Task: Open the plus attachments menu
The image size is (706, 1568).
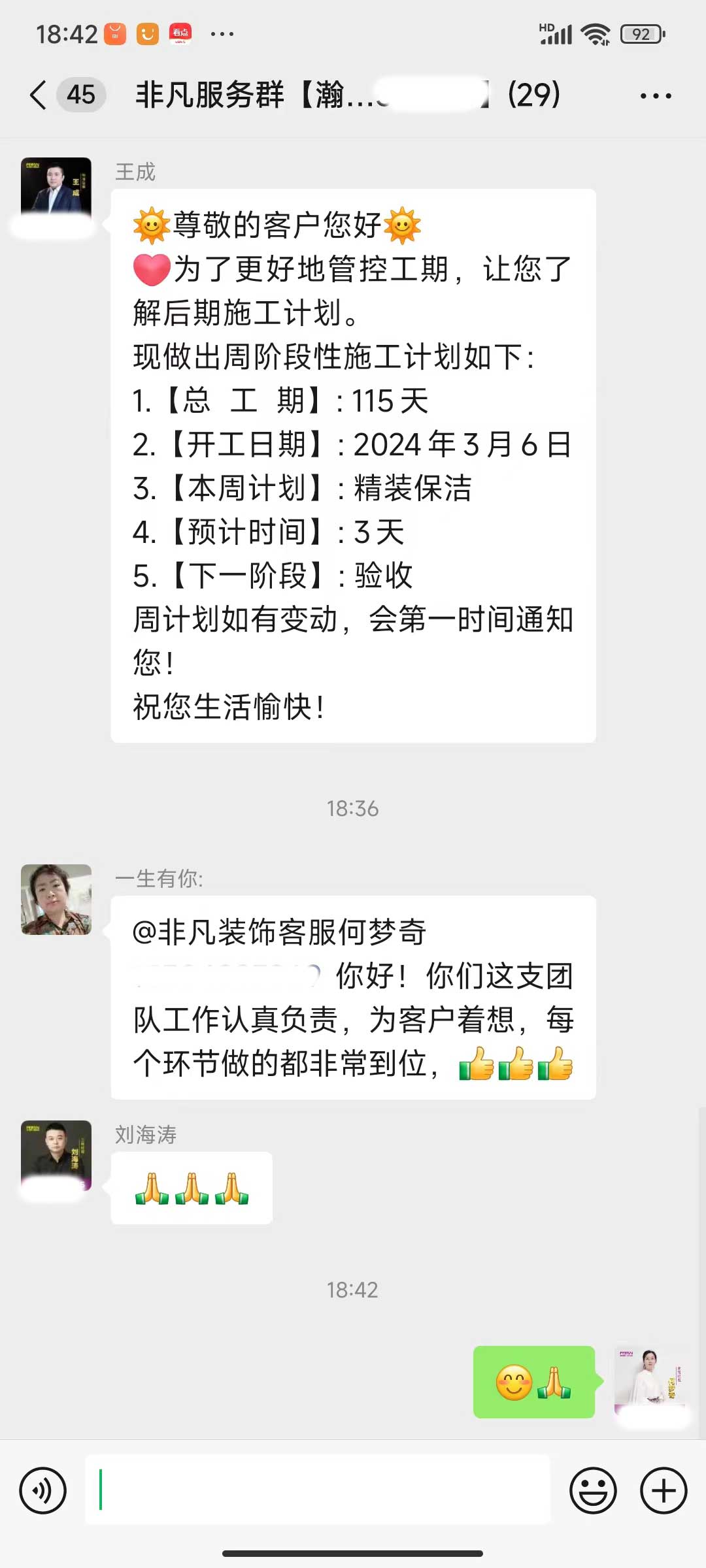Action: pyautogui.click(x=663, y=1490)
